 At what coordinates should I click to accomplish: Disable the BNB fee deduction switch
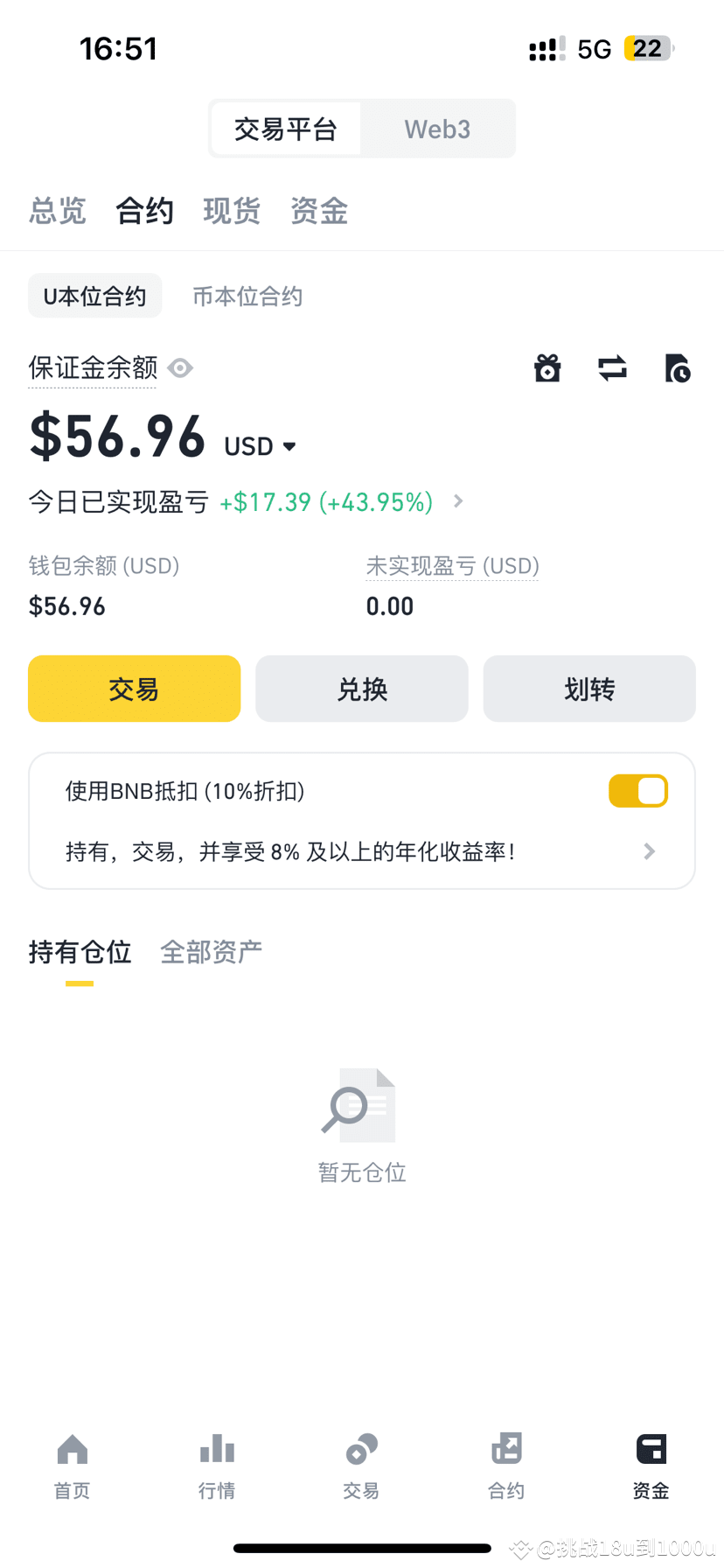[638, 791]
